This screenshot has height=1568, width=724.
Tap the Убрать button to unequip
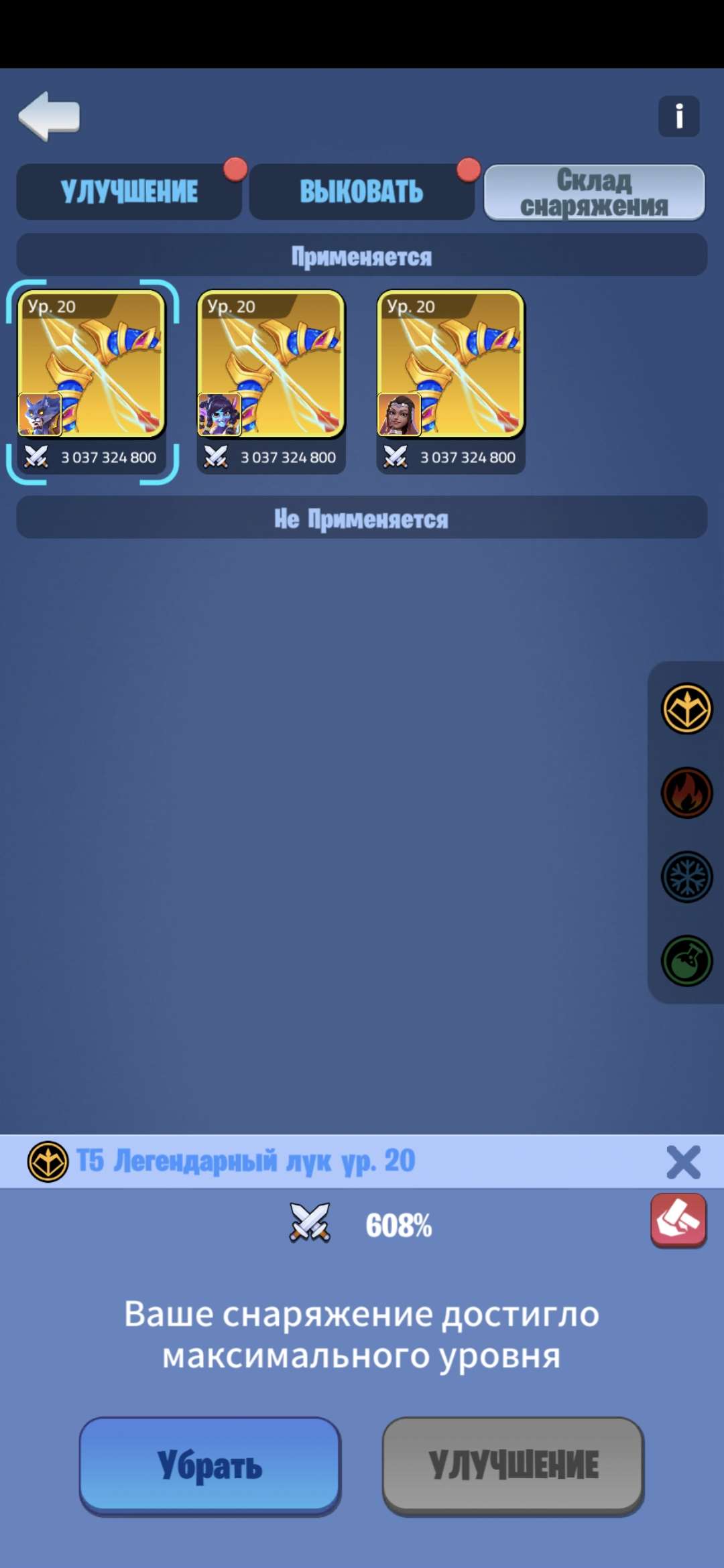click(x=210, y=1465)
